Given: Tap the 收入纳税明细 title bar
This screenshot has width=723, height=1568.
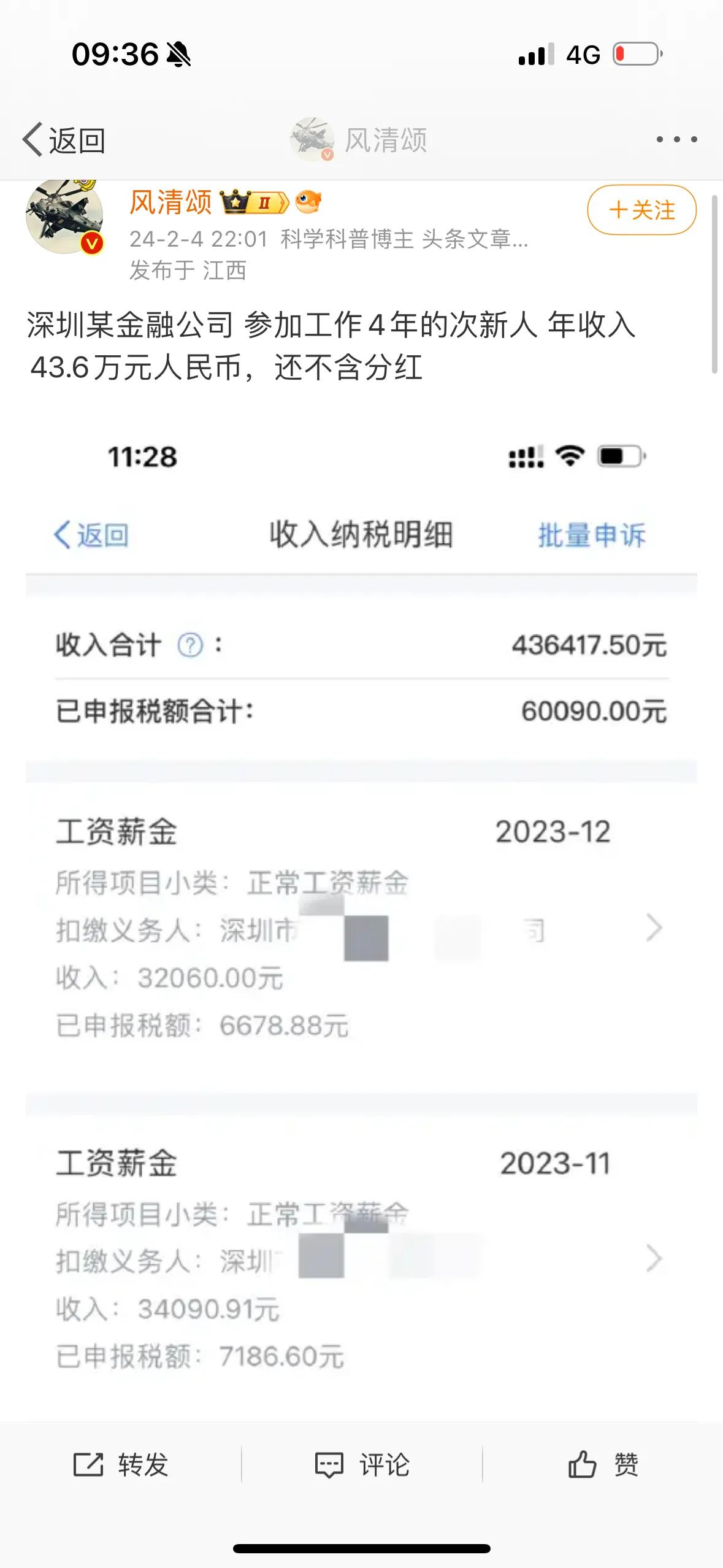Looking at the screenshot, I should click(x=361, y=534).
